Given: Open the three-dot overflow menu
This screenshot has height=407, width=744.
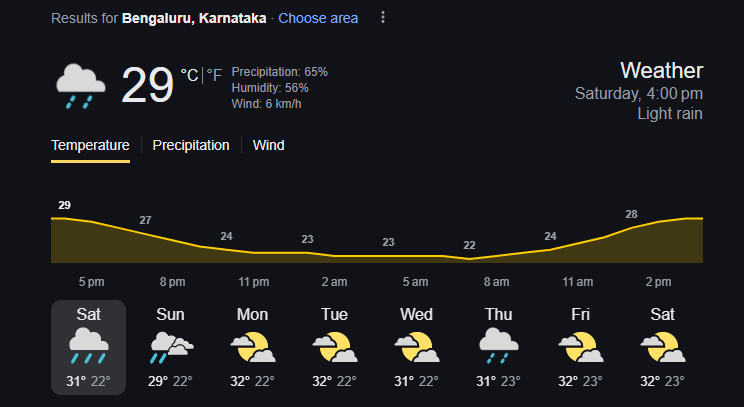Looking at the screenshot, I should [x=383, y=18].
